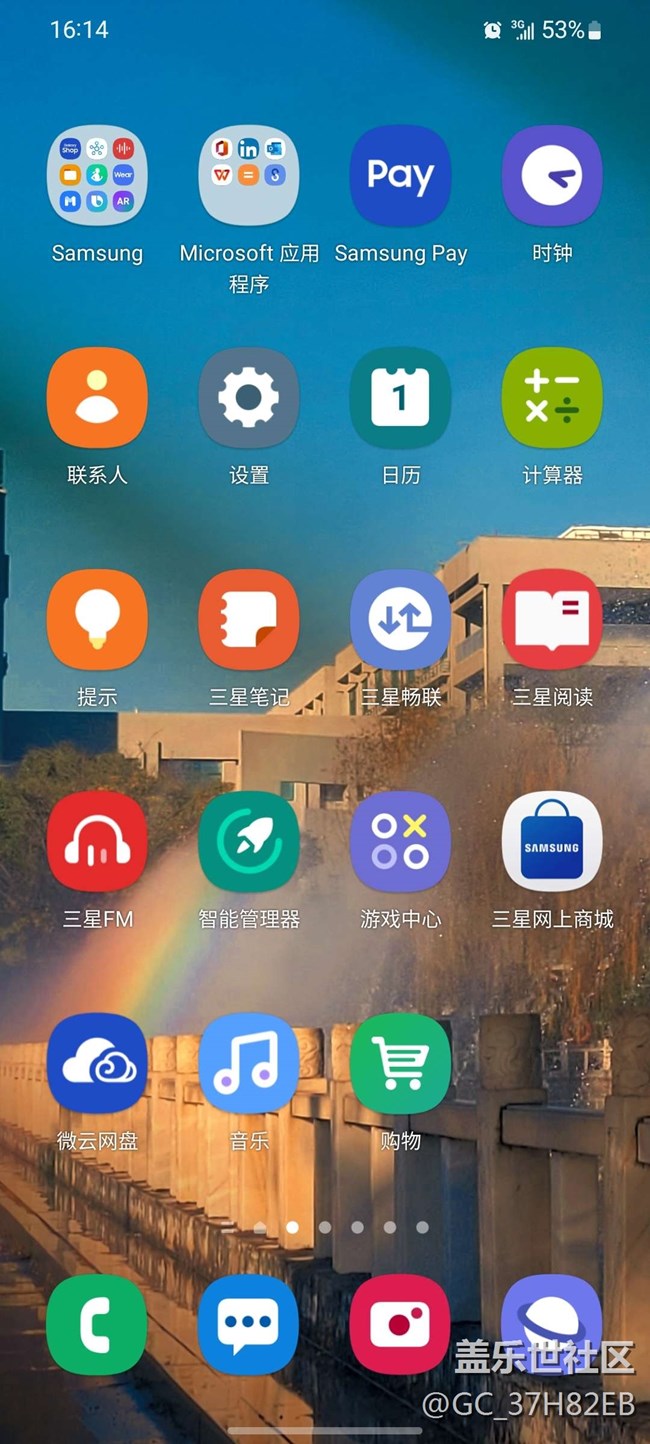
Task: Open 三星阅读 reading app
Action: pos(552,619)
